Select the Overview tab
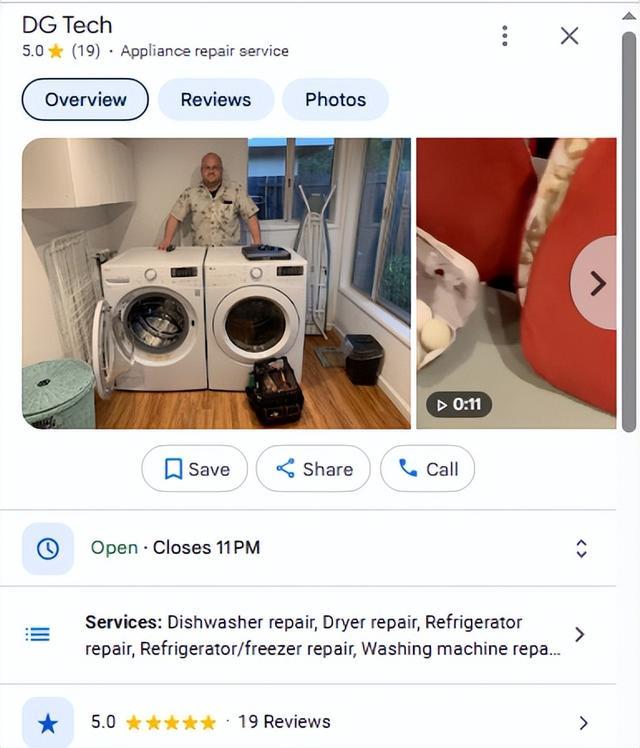 [85, 99]
